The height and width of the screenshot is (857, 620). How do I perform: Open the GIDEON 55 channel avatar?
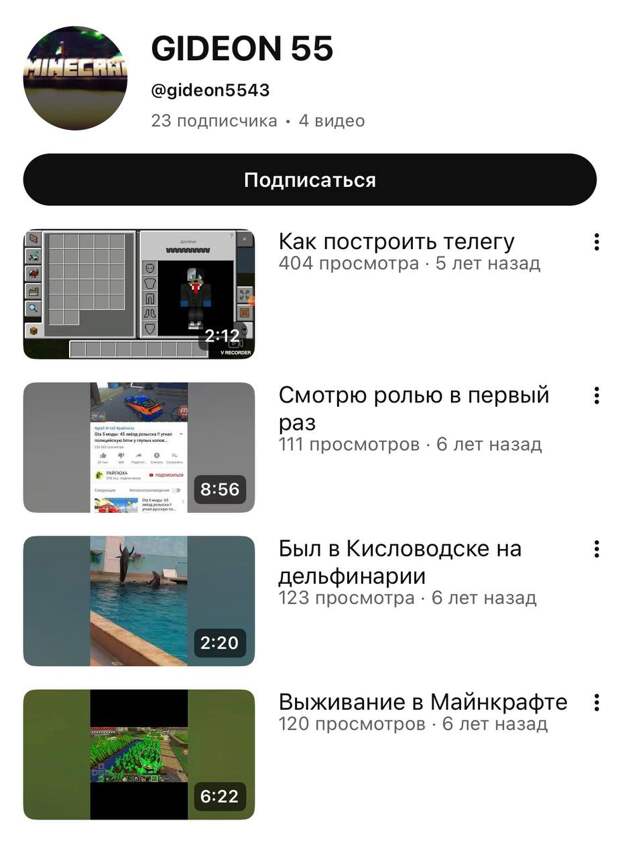(76, 78)
